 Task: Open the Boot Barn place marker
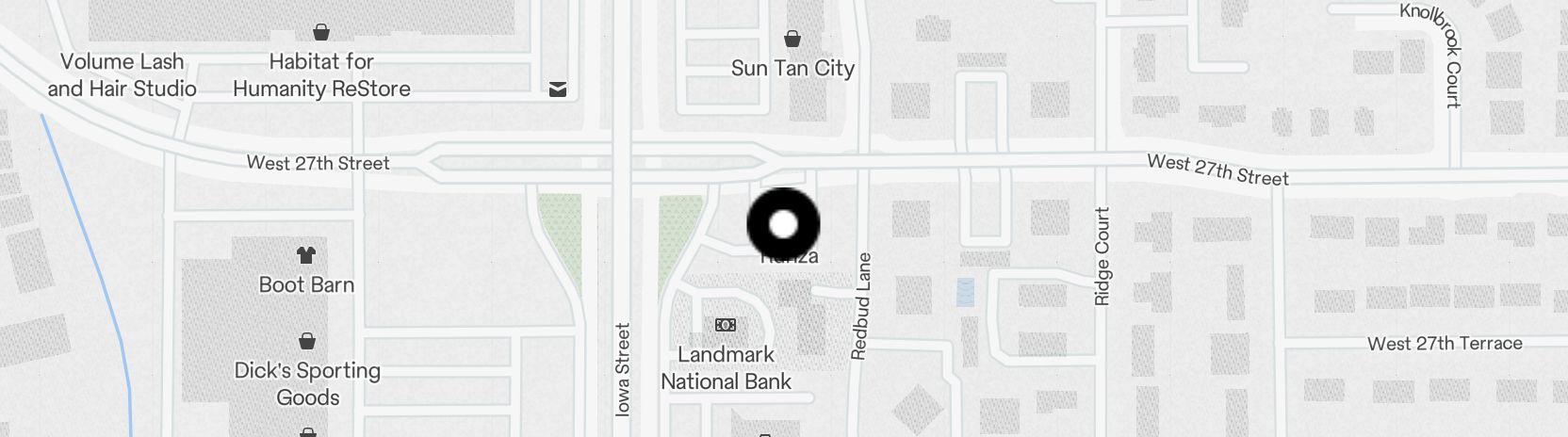tap(306, 255)
